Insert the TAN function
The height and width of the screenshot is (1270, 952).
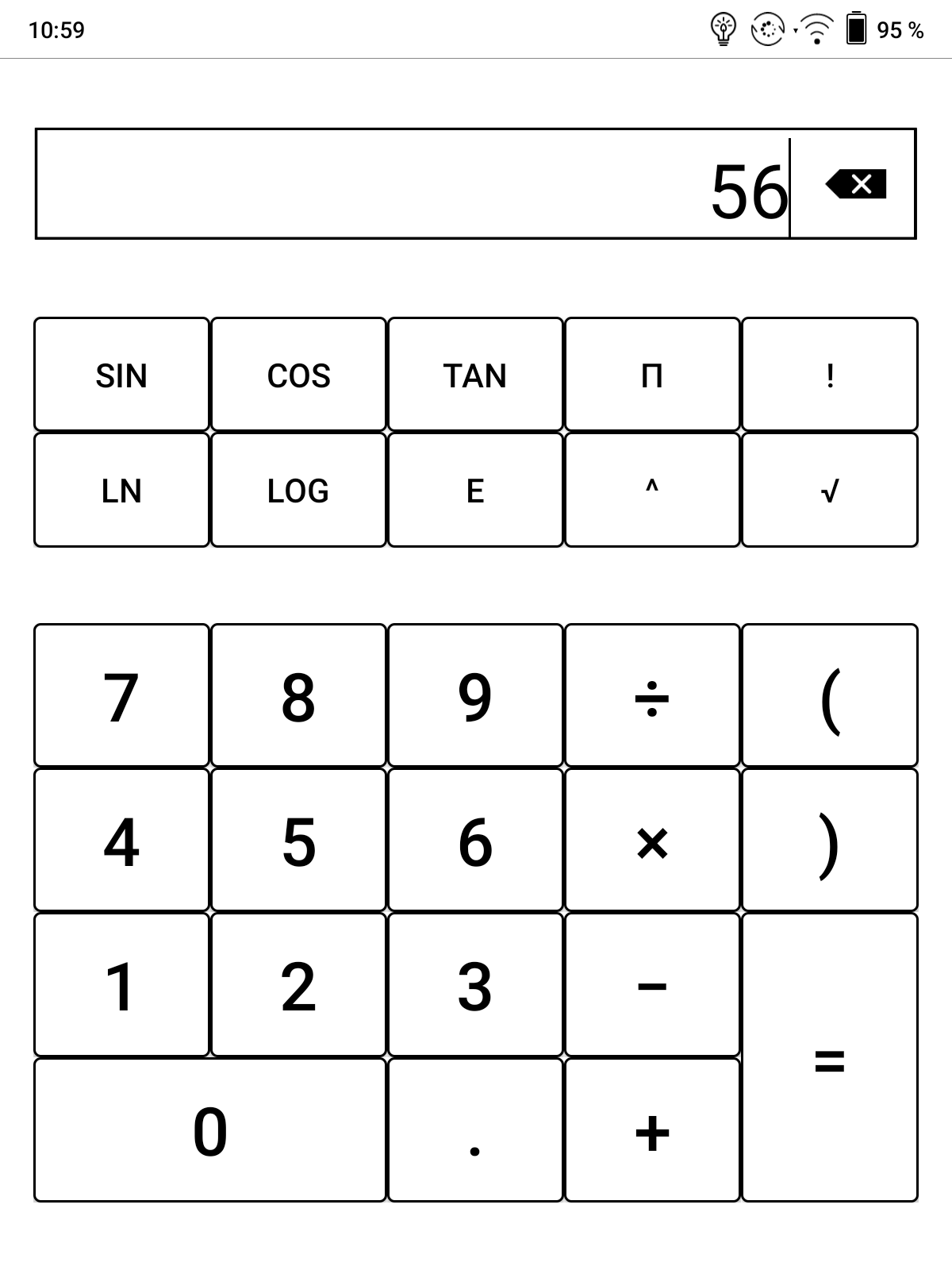(475, 375)
